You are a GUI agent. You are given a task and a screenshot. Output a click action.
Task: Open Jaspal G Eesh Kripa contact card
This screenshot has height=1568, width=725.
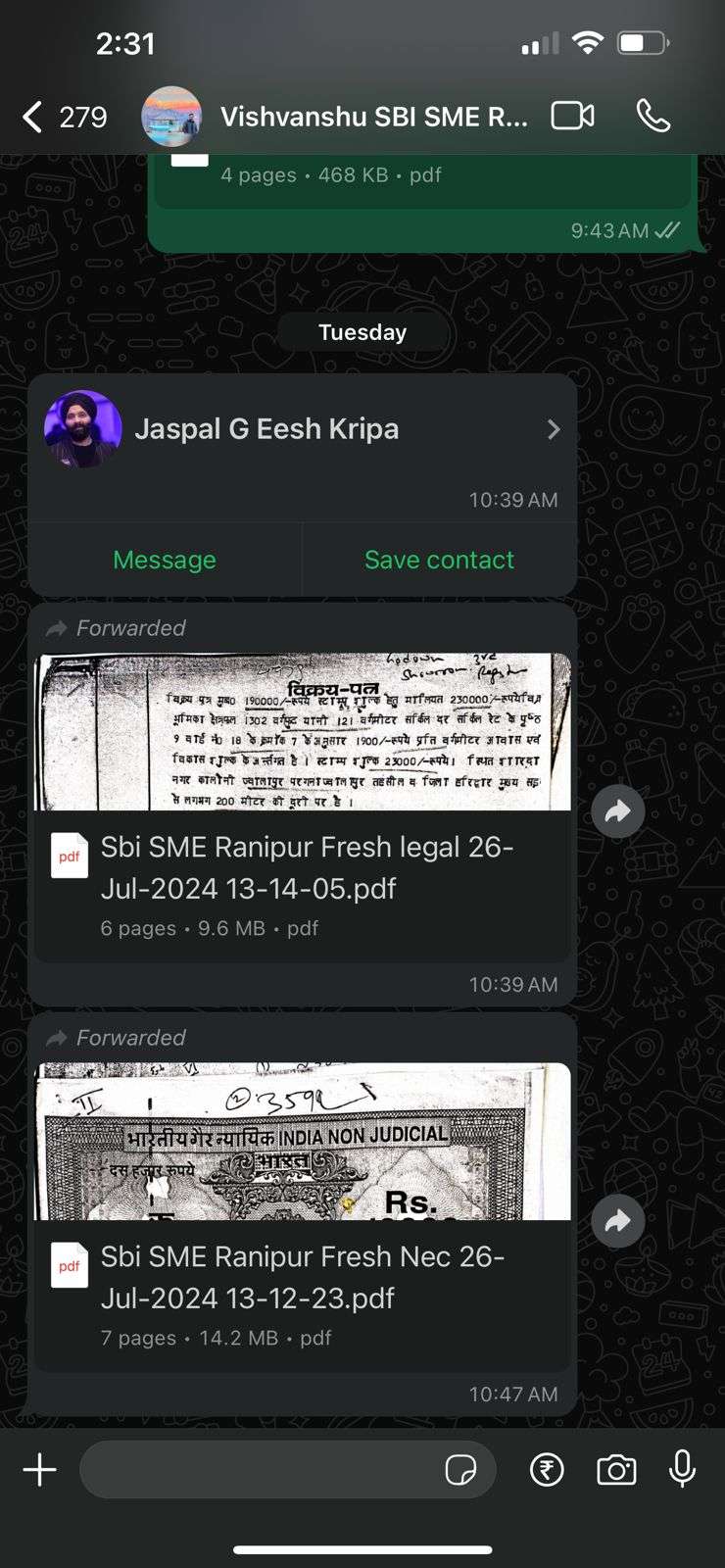tap(302, 429)
